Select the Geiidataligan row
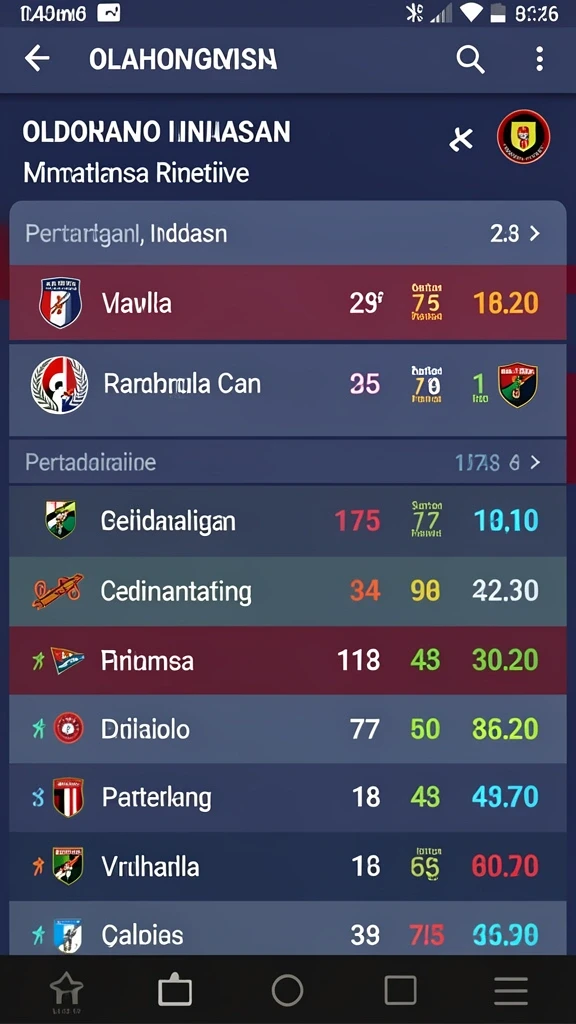Image resolution: width=576 pixels, height=1024 pixels. (287, 520)
